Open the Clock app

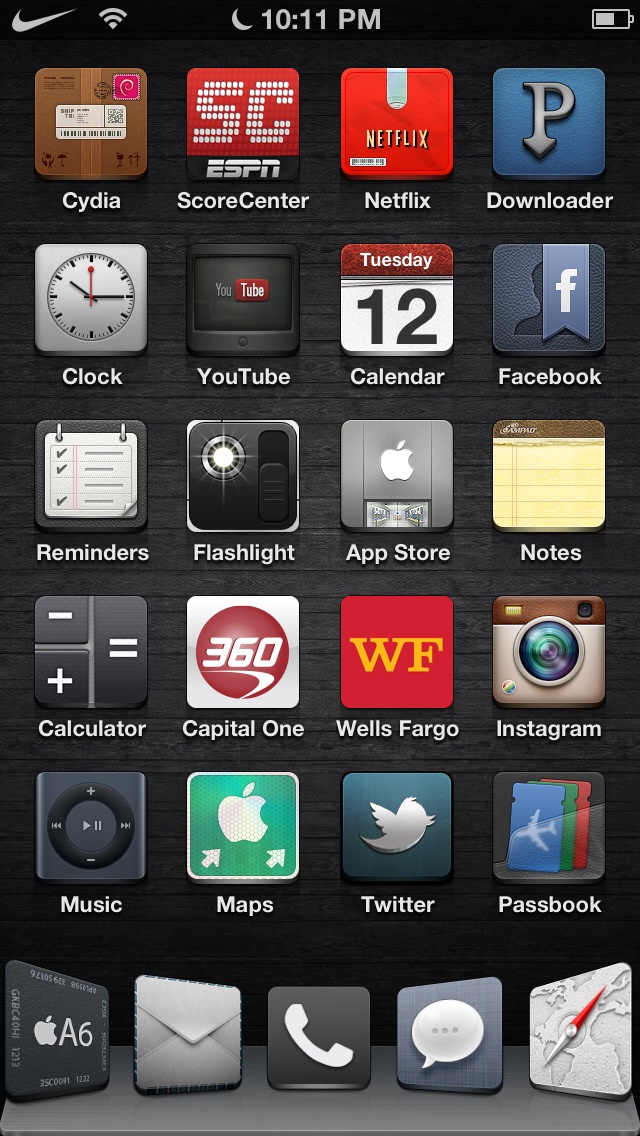91,299
